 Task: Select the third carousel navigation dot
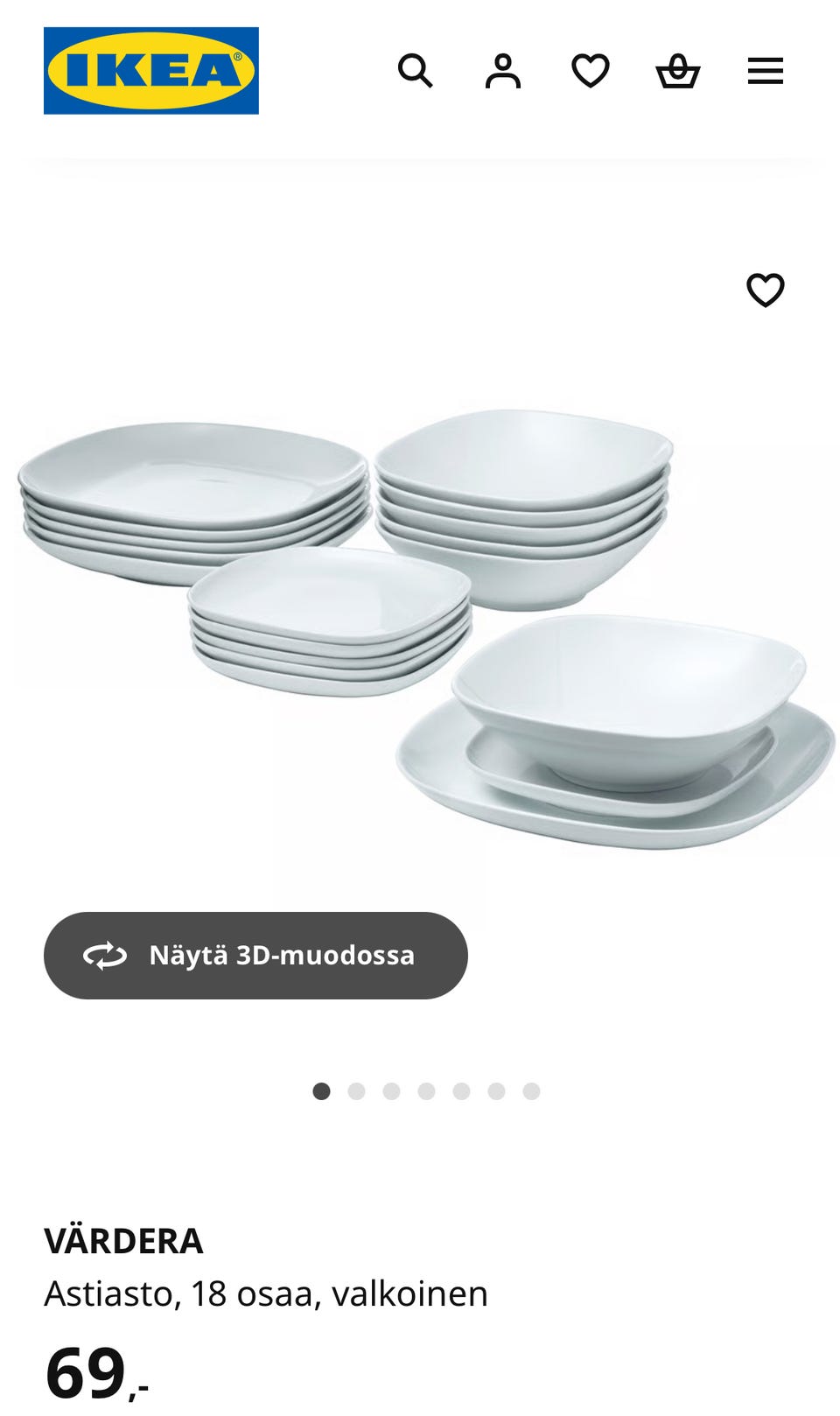[391, 1090]
